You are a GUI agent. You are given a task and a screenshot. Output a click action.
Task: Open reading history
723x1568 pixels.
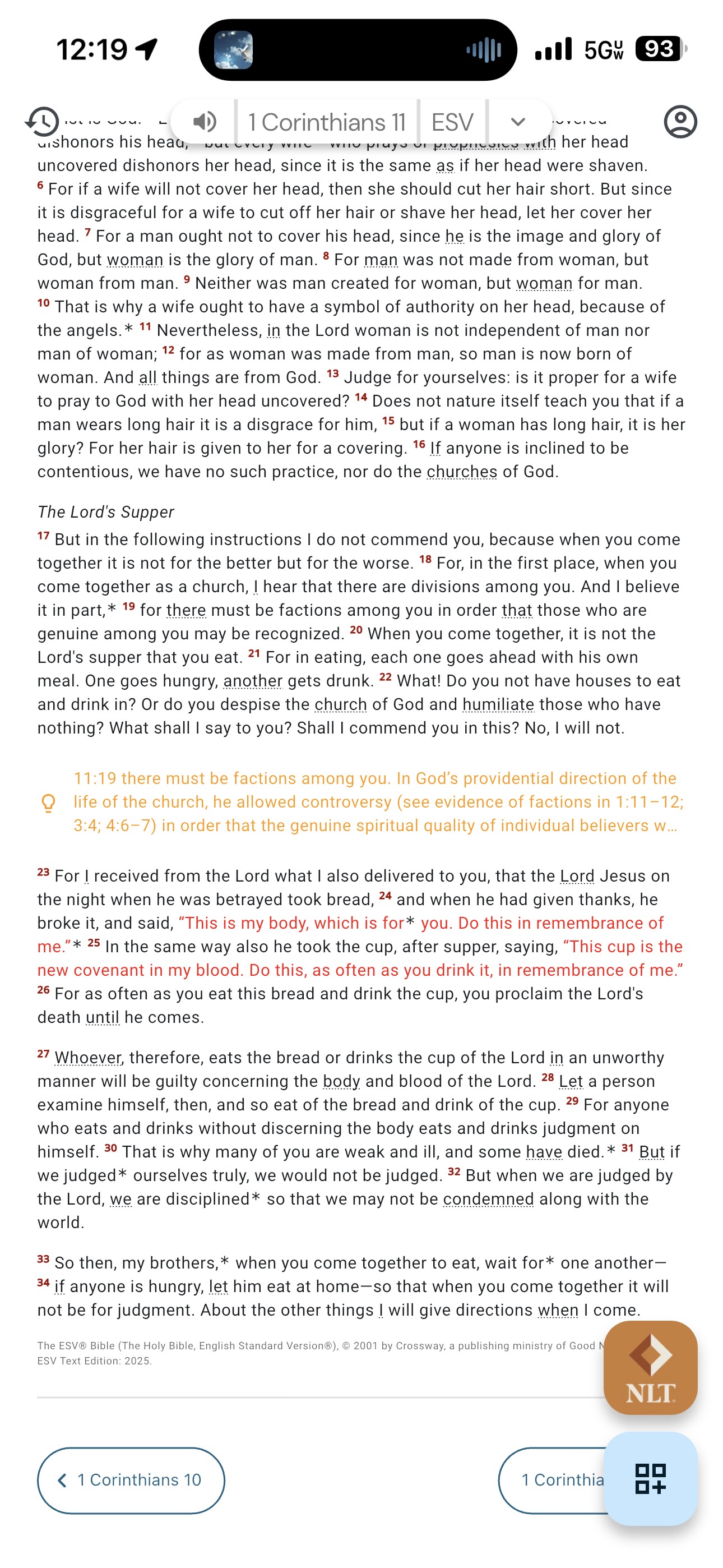(x=43, y=122)
